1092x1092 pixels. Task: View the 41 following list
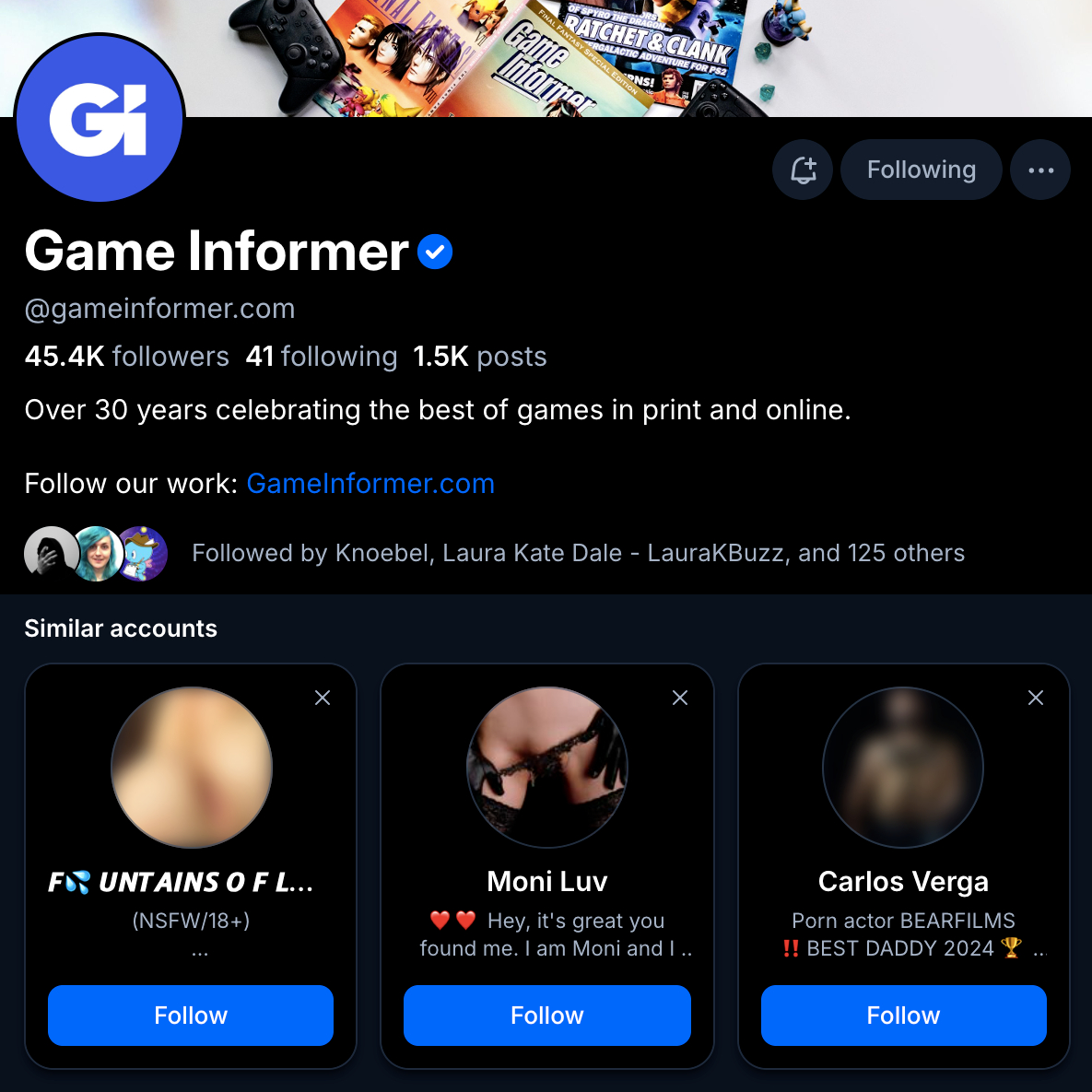(x=322, y=357)
